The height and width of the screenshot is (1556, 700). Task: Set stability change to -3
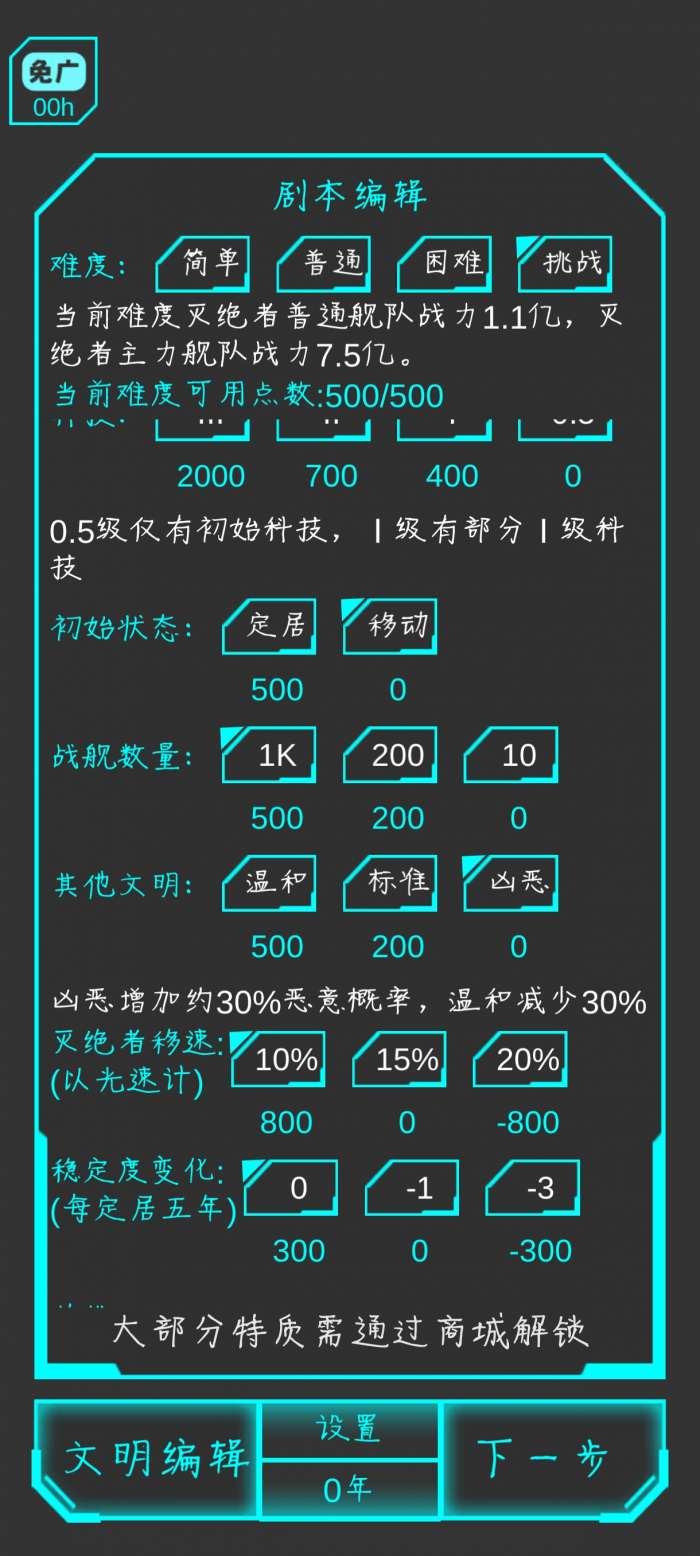coord(534,1188)
